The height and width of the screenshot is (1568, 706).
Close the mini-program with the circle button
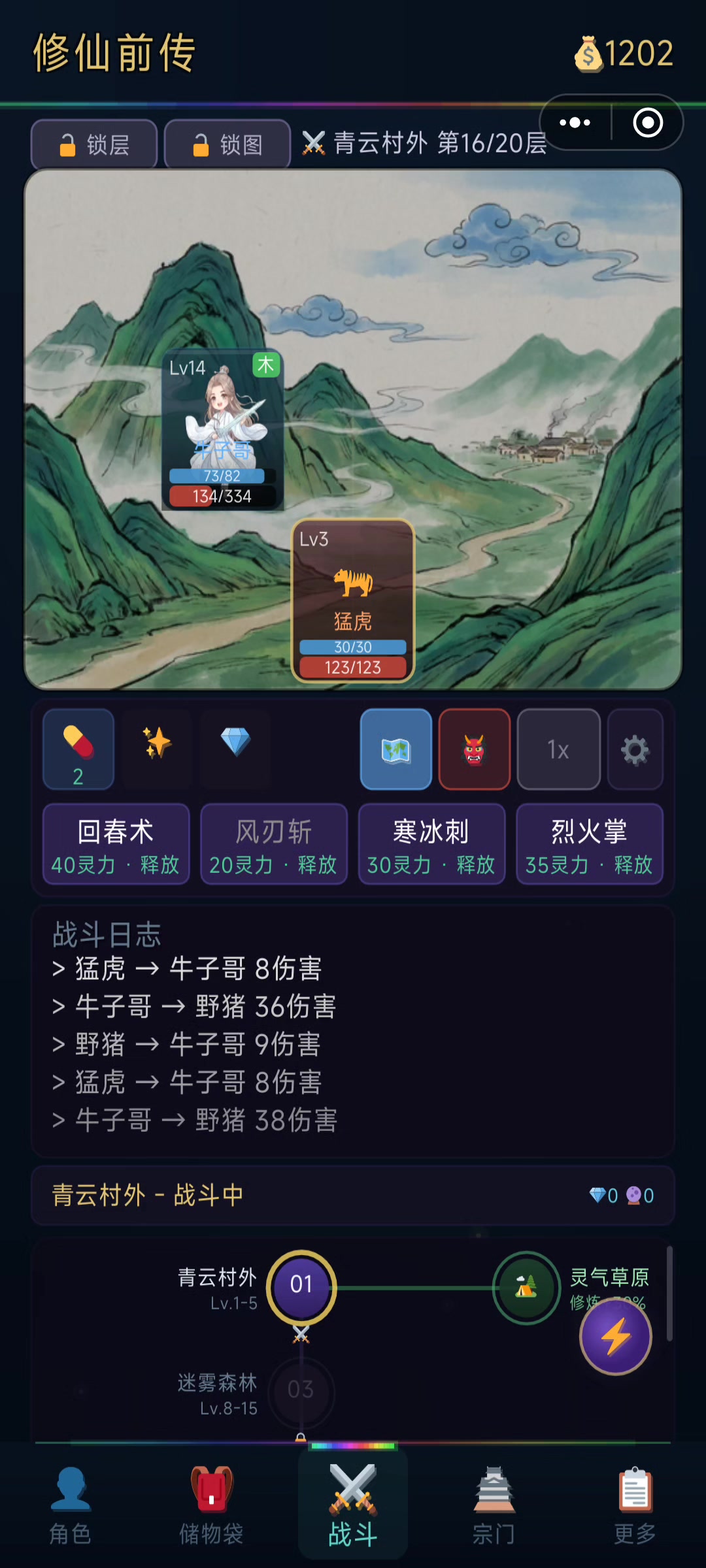pos(647,123)
